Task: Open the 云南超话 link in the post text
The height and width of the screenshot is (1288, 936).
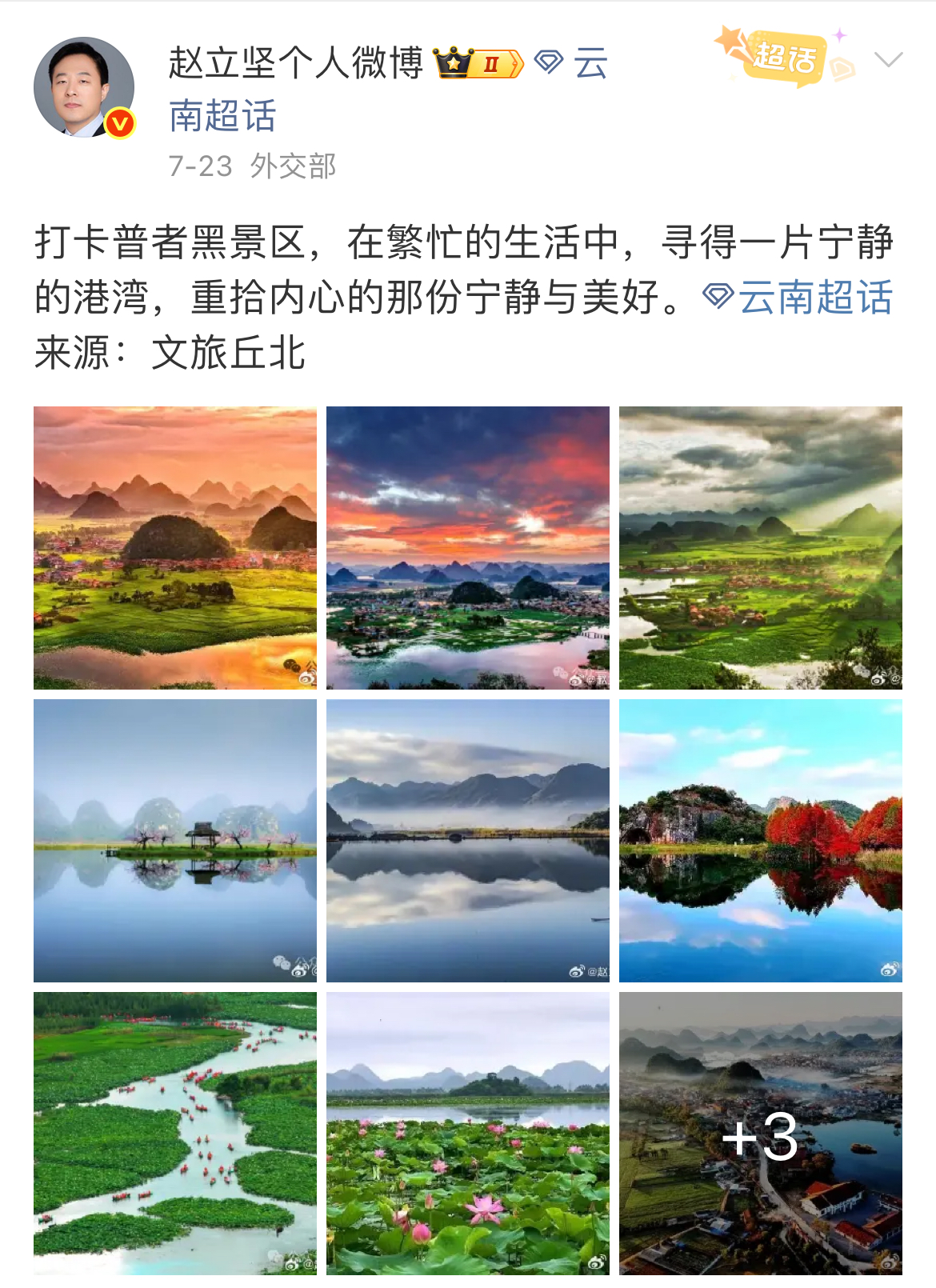Action: [798, 298]
